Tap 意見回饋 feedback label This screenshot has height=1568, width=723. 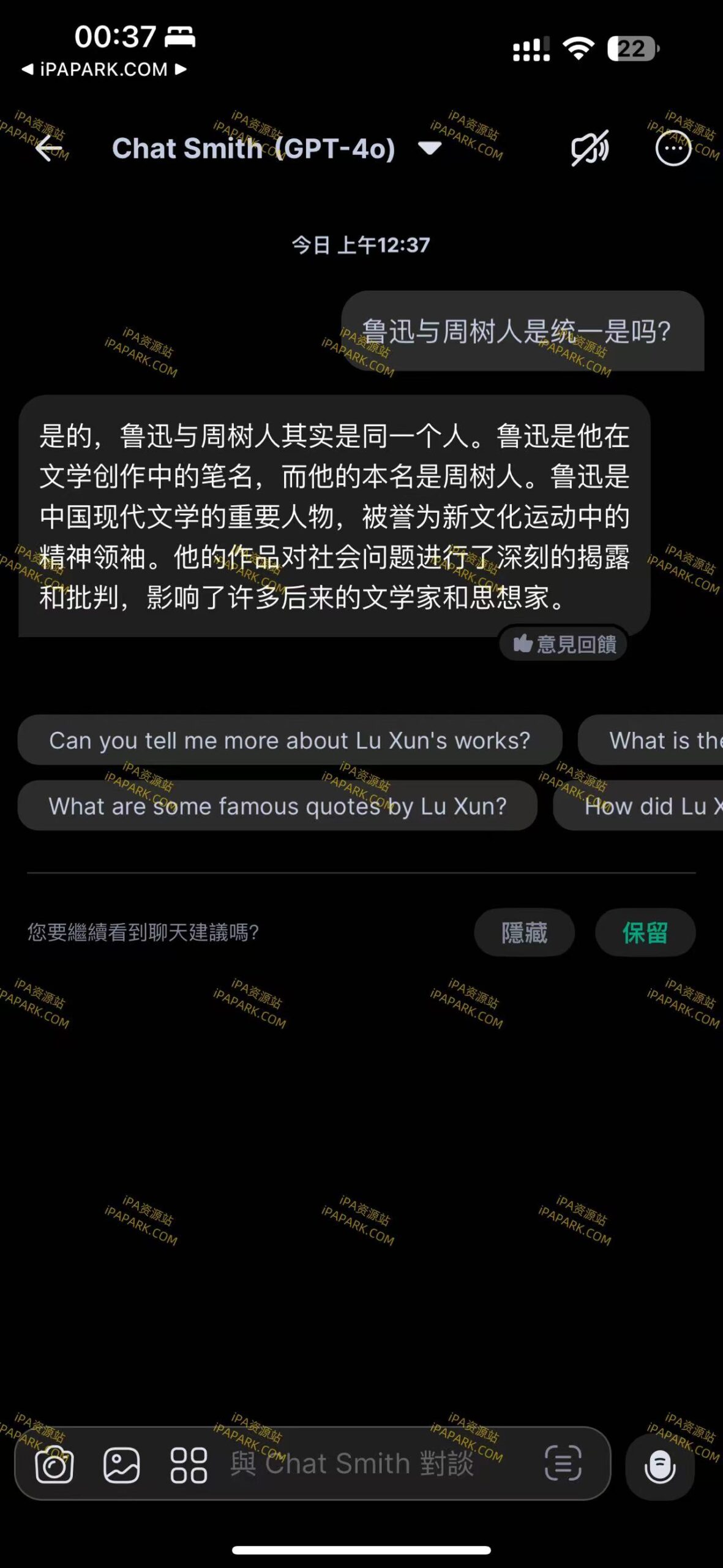575,644
